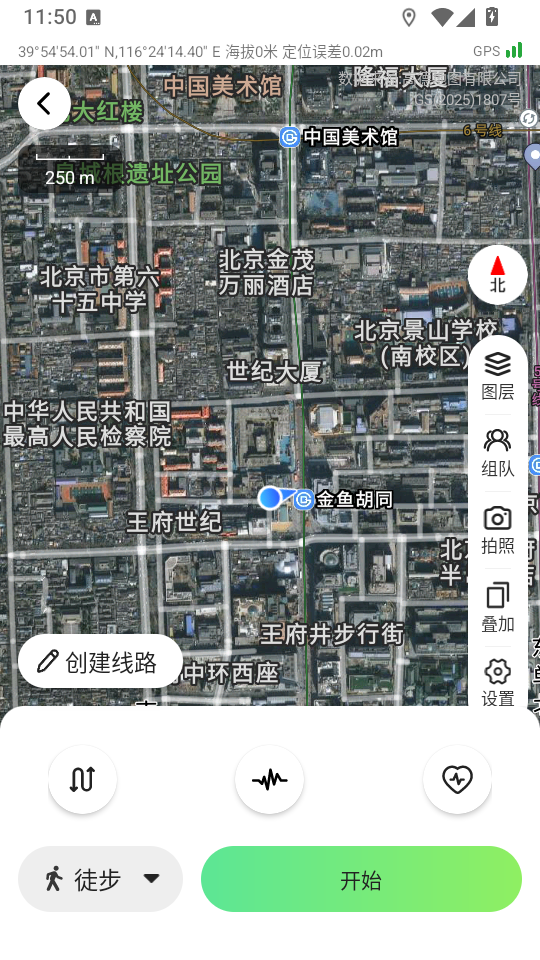Expand the 徒步 activity type dropdown
Viewport: 540px width, 960px height.
pyautogui.click(x=100, y=879)
